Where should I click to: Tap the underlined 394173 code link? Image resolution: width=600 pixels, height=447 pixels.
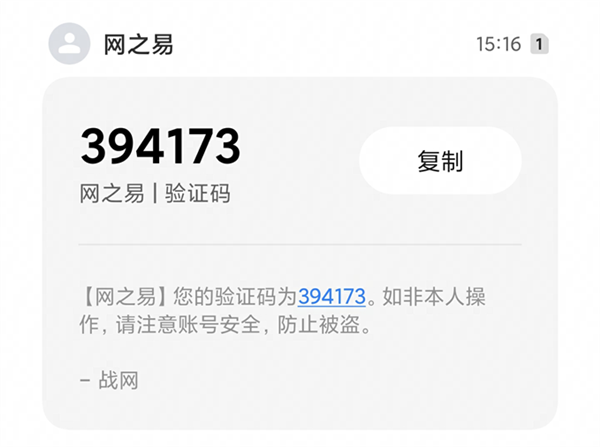pyautogui.click(x=332, y=297)
